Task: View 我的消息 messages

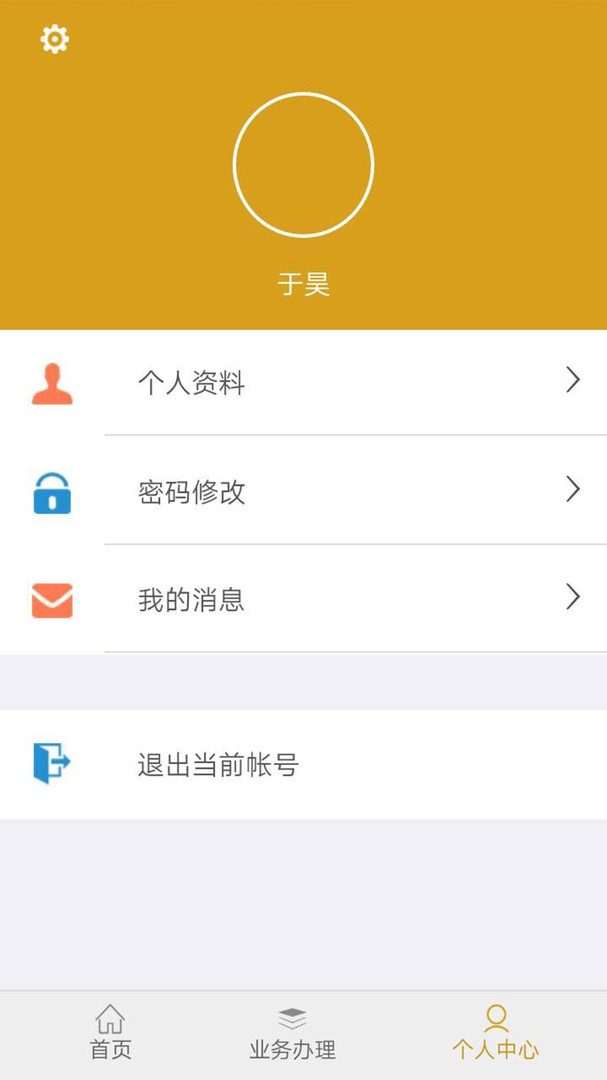Action: (303, 600)
